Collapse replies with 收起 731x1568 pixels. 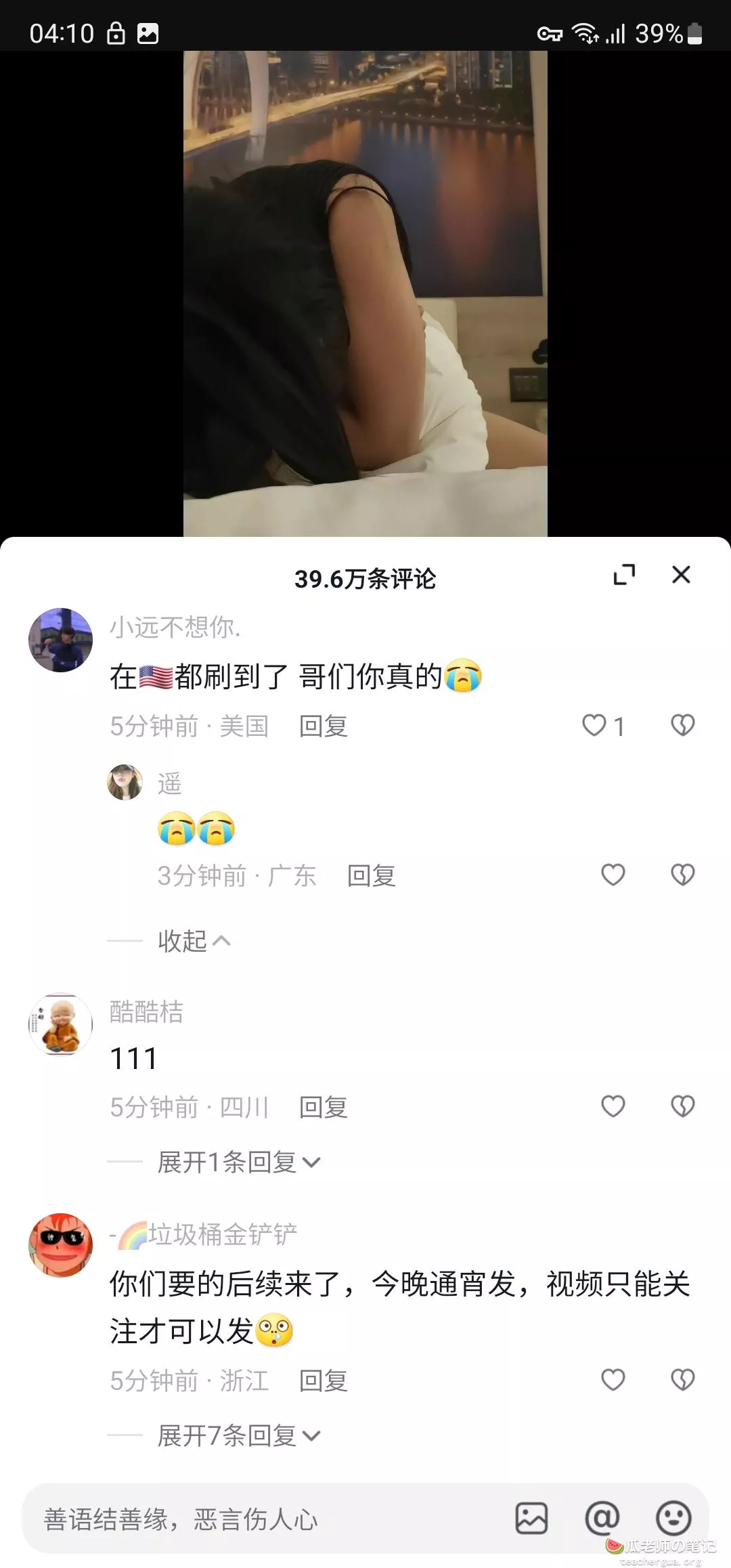tap(194, 940)
